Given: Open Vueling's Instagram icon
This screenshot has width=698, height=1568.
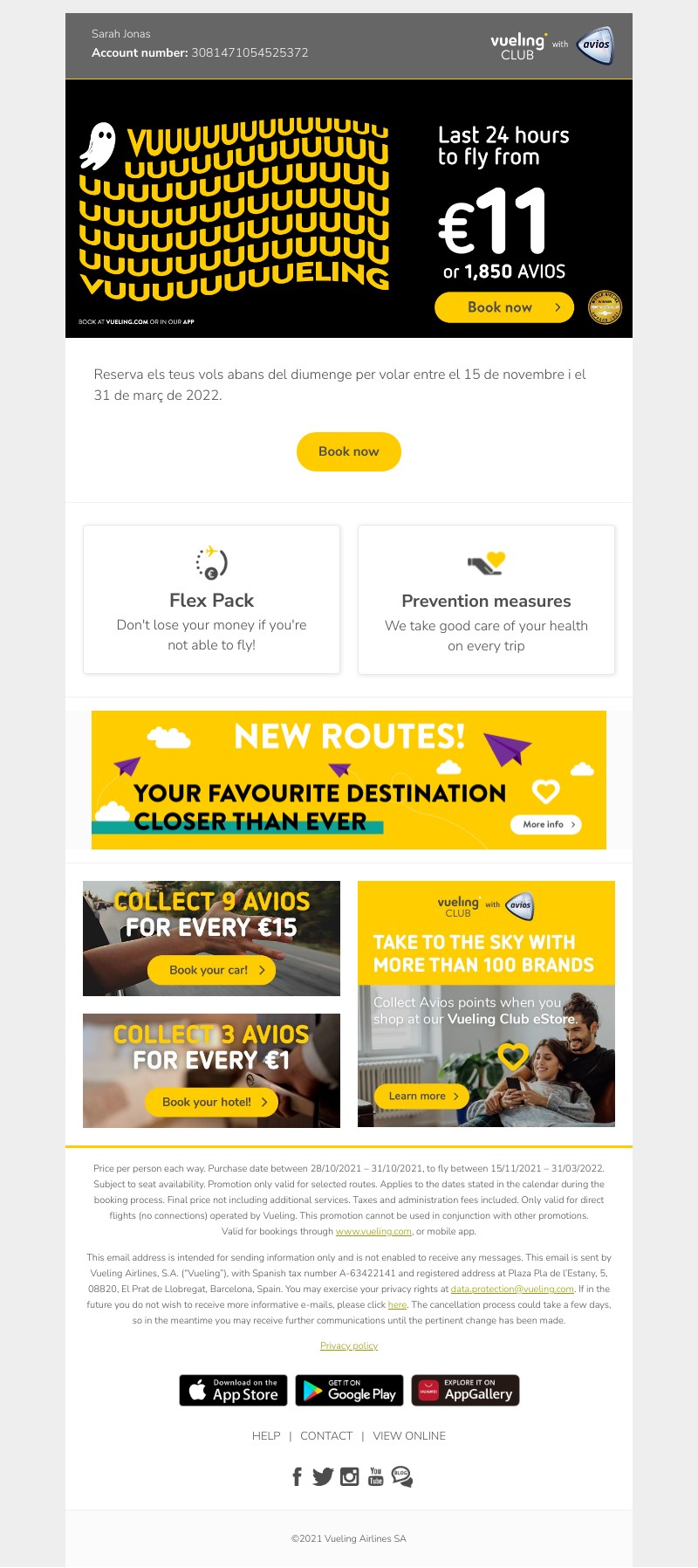Looking at the screenshot, I should 350,1476.
